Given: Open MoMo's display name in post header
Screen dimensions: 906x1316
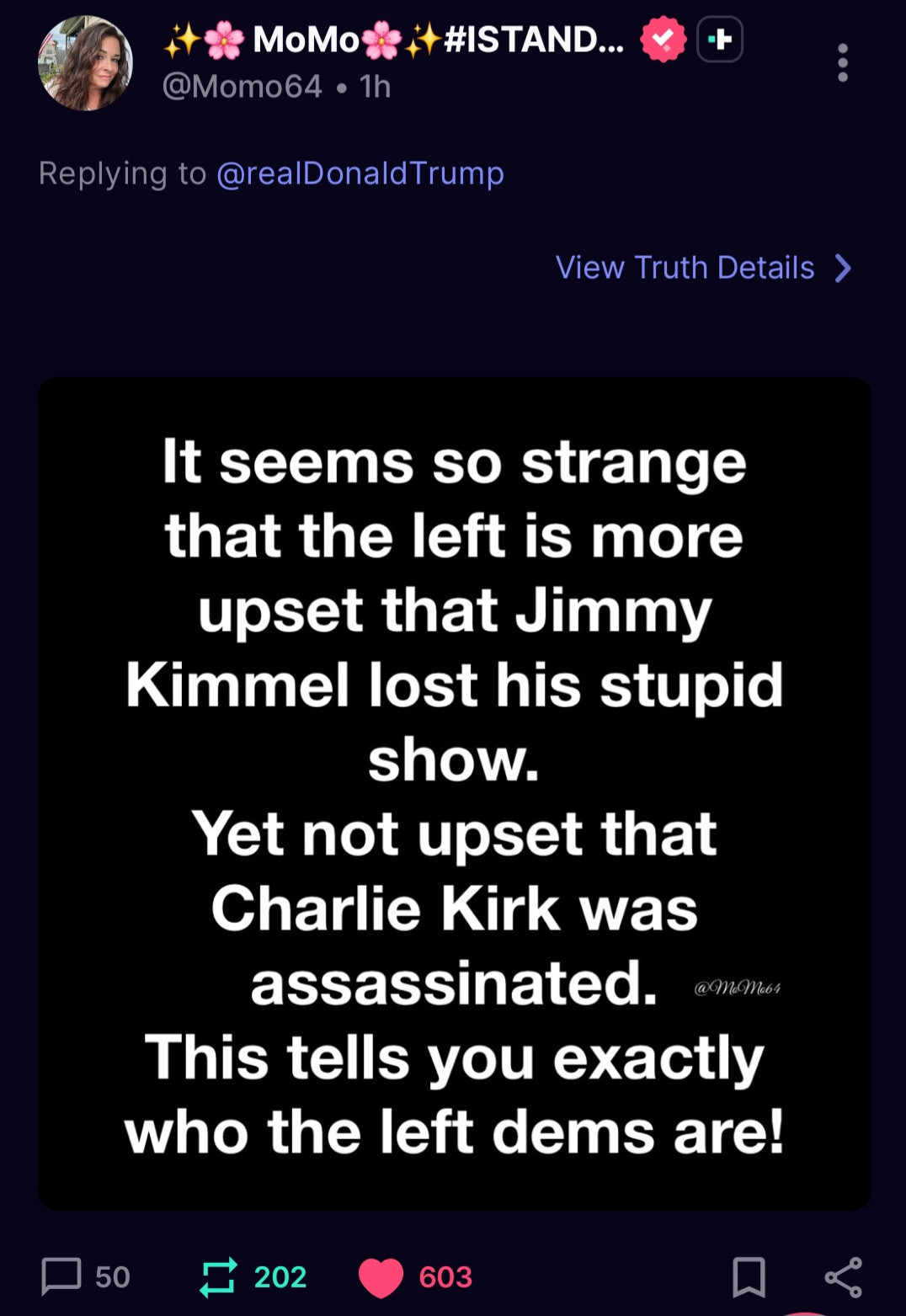Looking at the screenshot, I should (x=394, y=40).
